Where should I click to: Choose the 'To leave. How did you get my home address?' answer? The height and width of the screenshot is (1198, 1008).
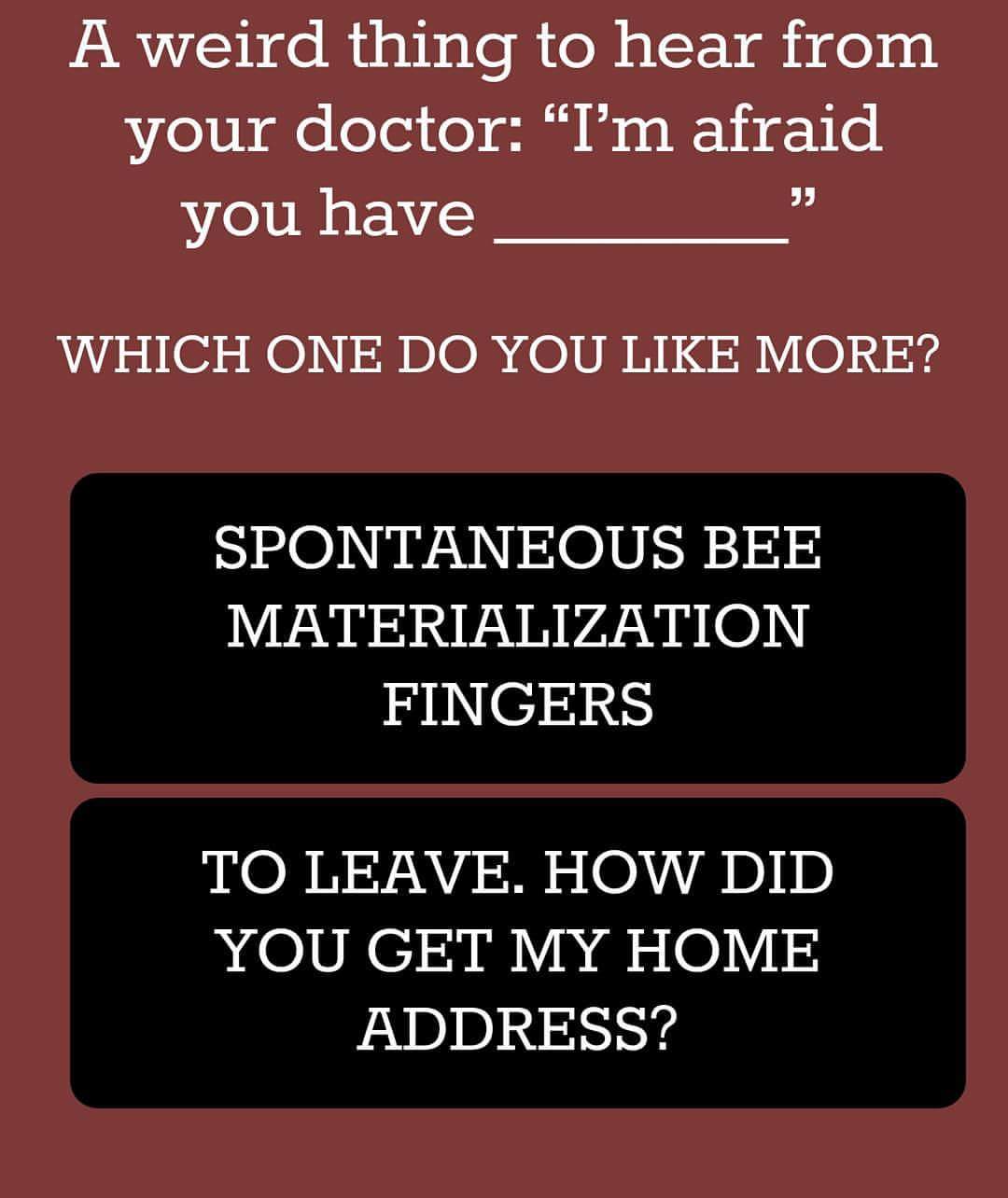pyautogui.click(x=517, y=952)
